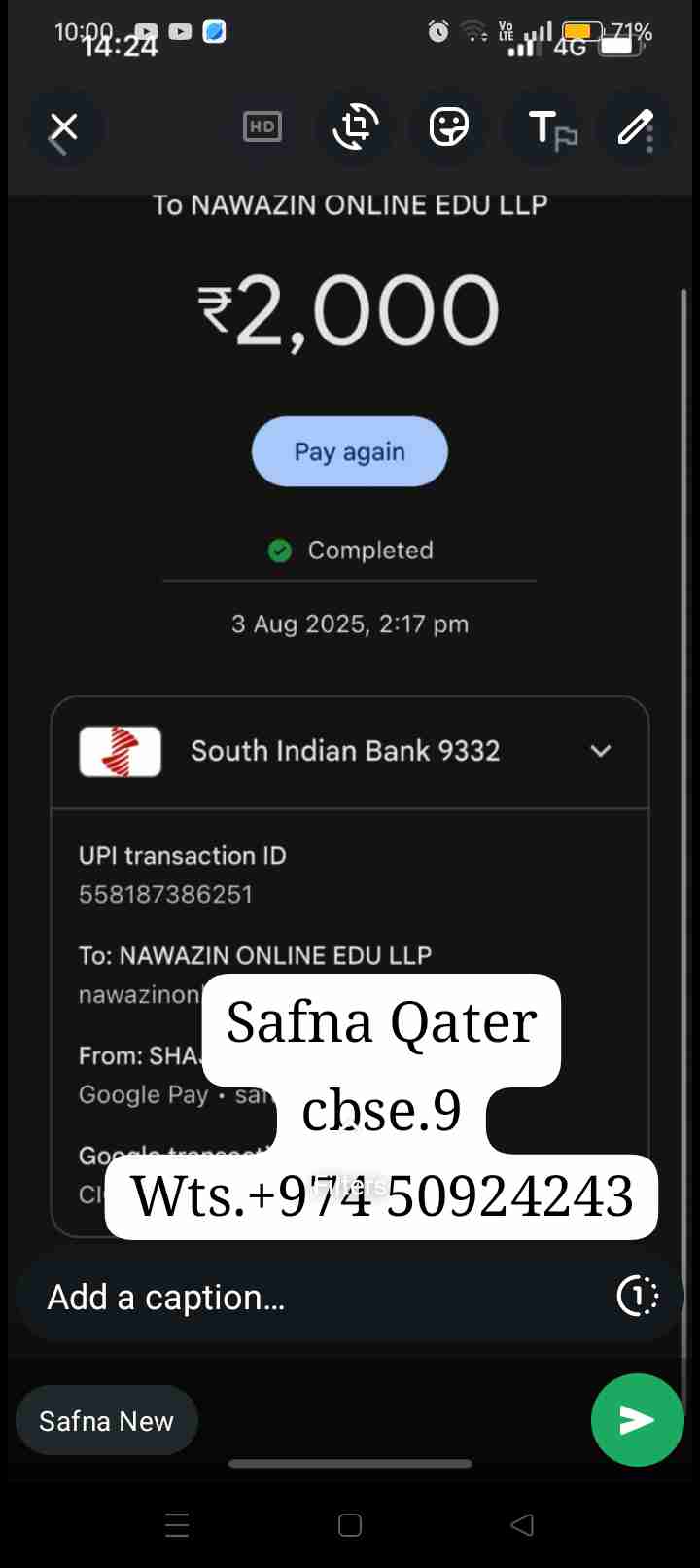Close the image editor

pos(64,127)
